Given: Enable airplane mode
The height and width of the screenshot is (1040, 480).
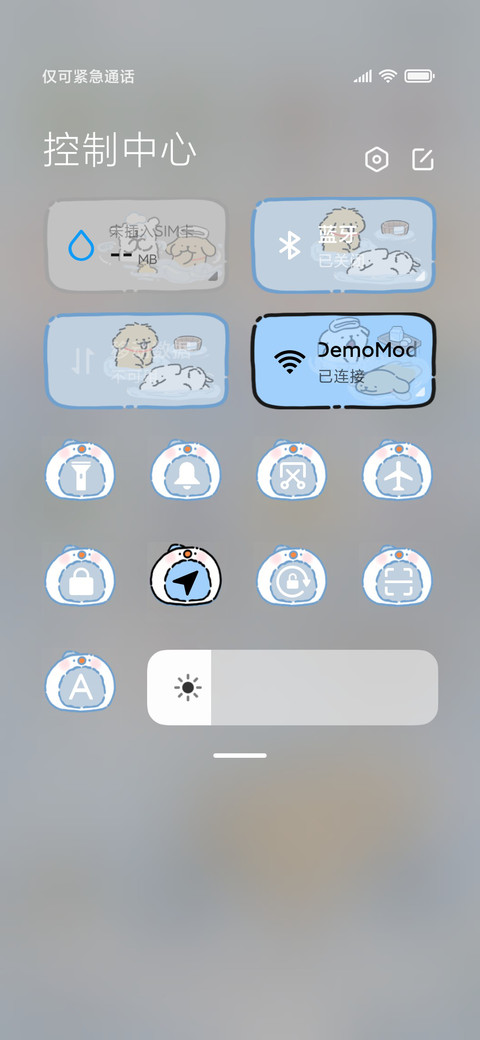Looking at the screenshot, I should (x=397, y=469).
